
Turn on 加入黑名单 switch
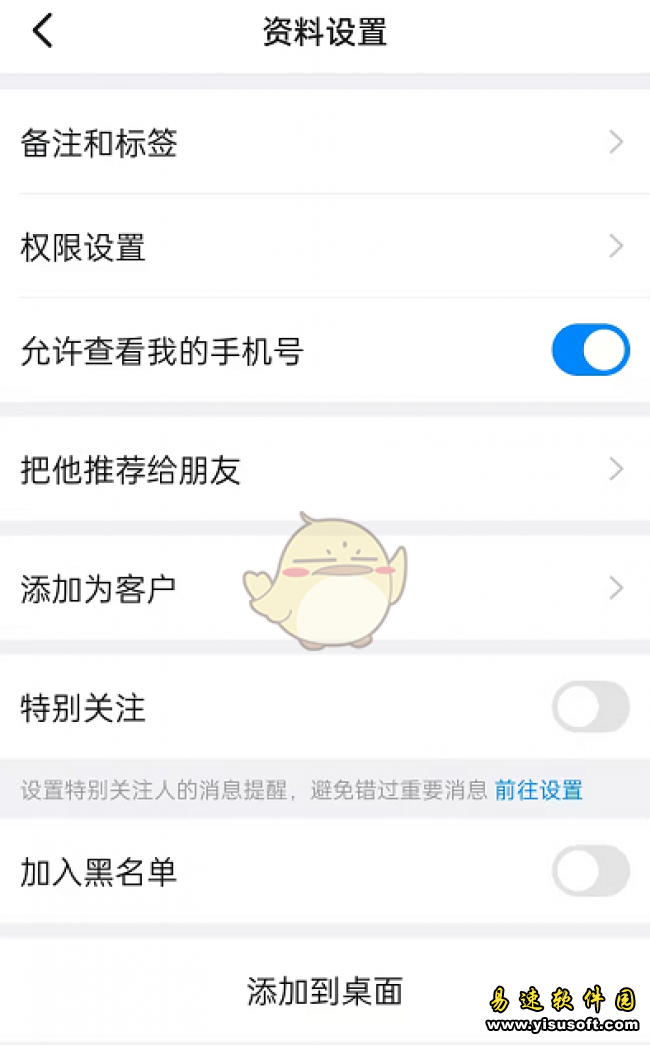click(x=590, y=870)
